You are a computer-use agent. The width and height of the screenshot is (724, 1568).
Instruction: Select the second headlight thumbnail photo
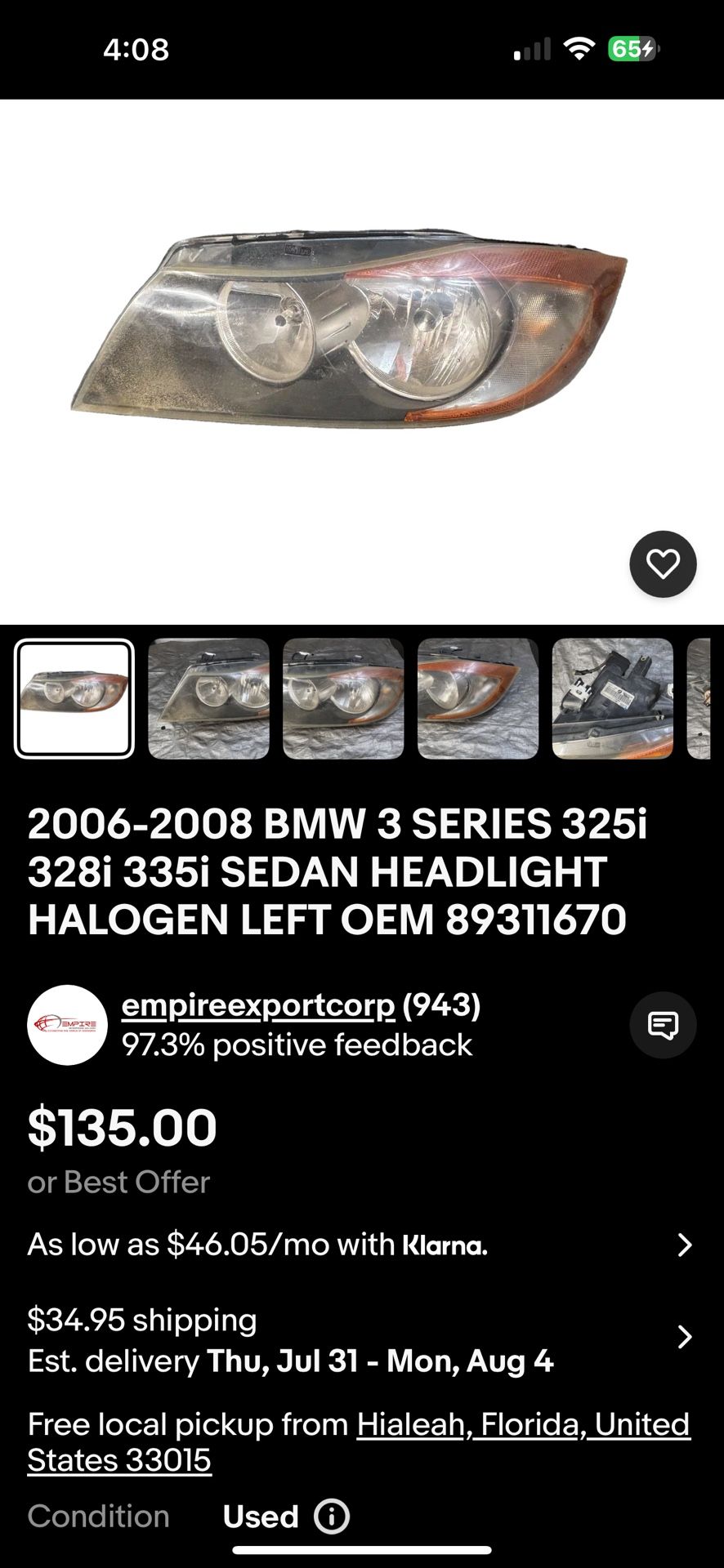[208, 699]
